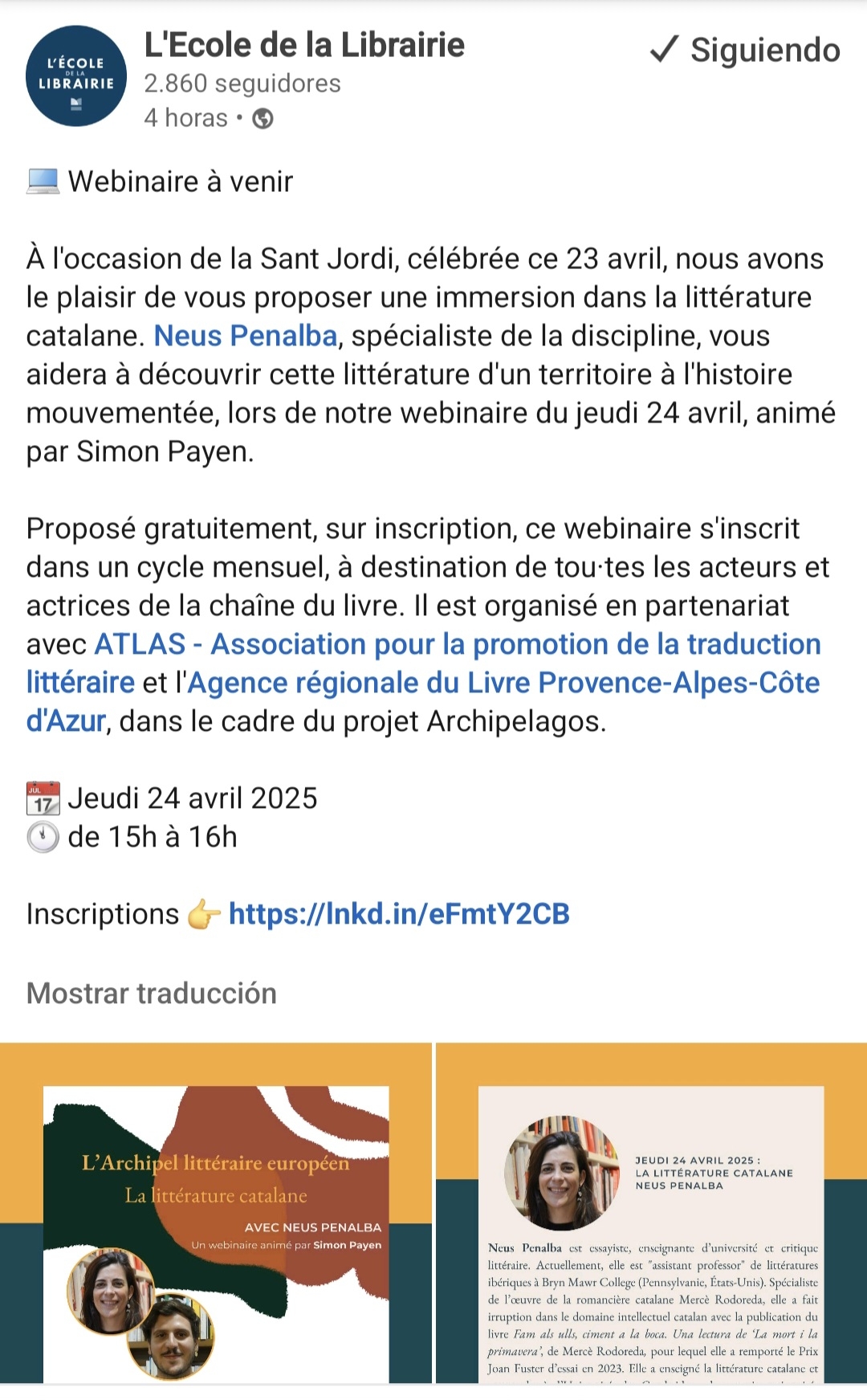Toggle the Siguiendo follow button
Screen dimensions: 867x1400
745,50
